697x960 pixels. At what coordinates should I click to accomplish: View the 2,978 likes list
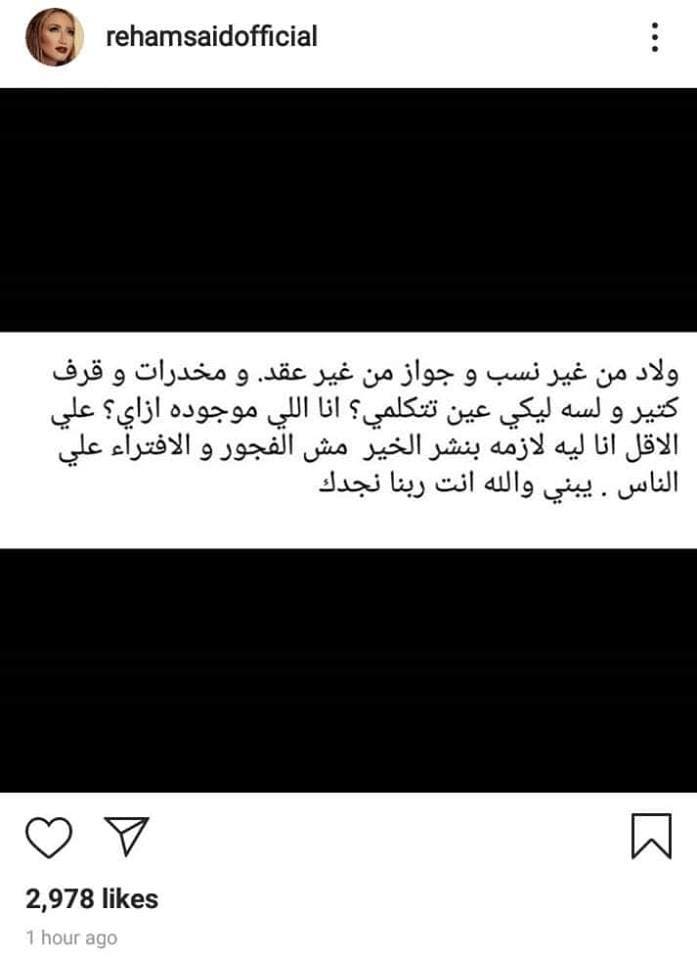coord(92,898)
